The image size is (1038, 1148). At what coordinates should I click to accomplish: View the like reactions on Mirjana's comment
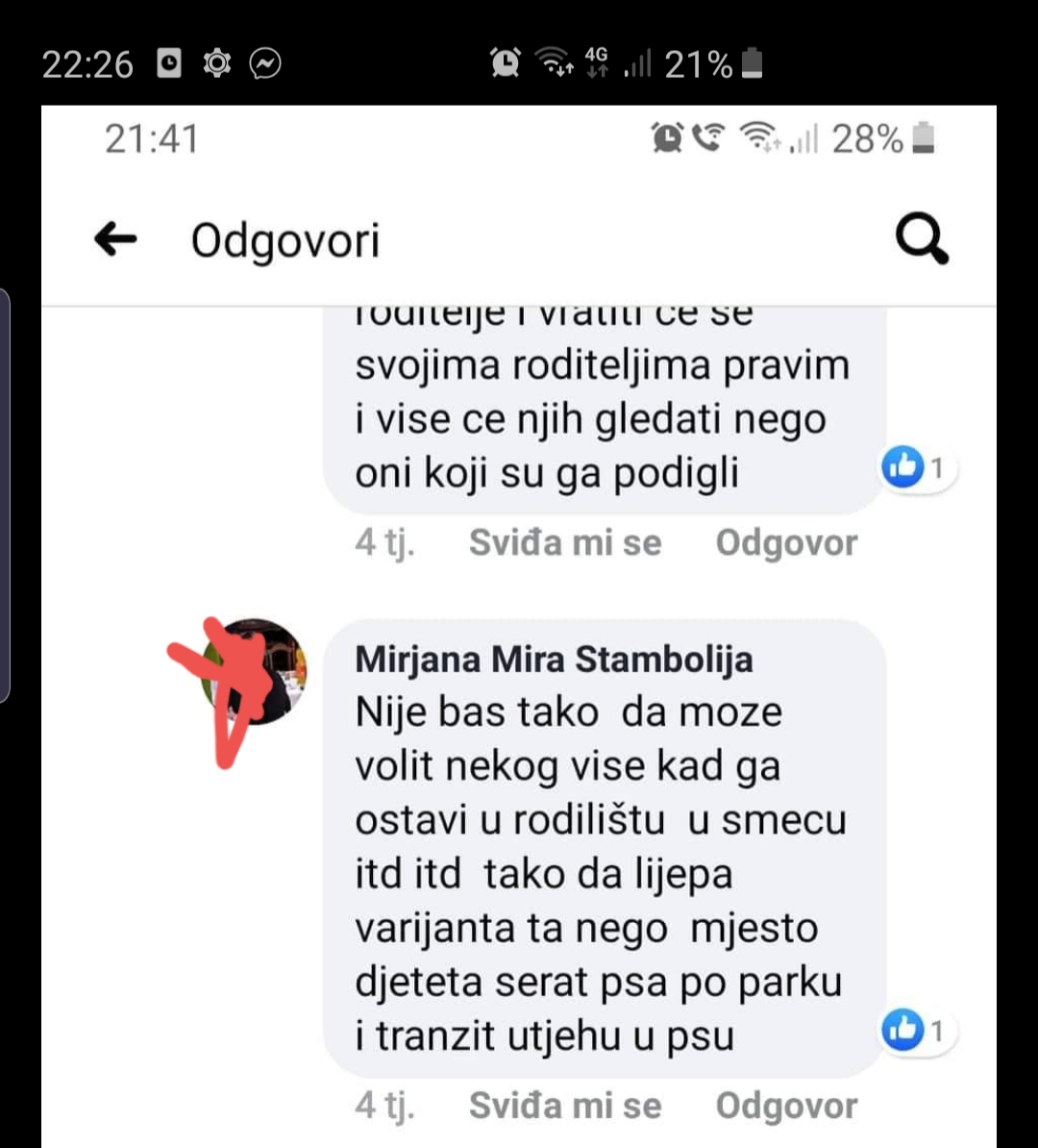[915, 1032]
